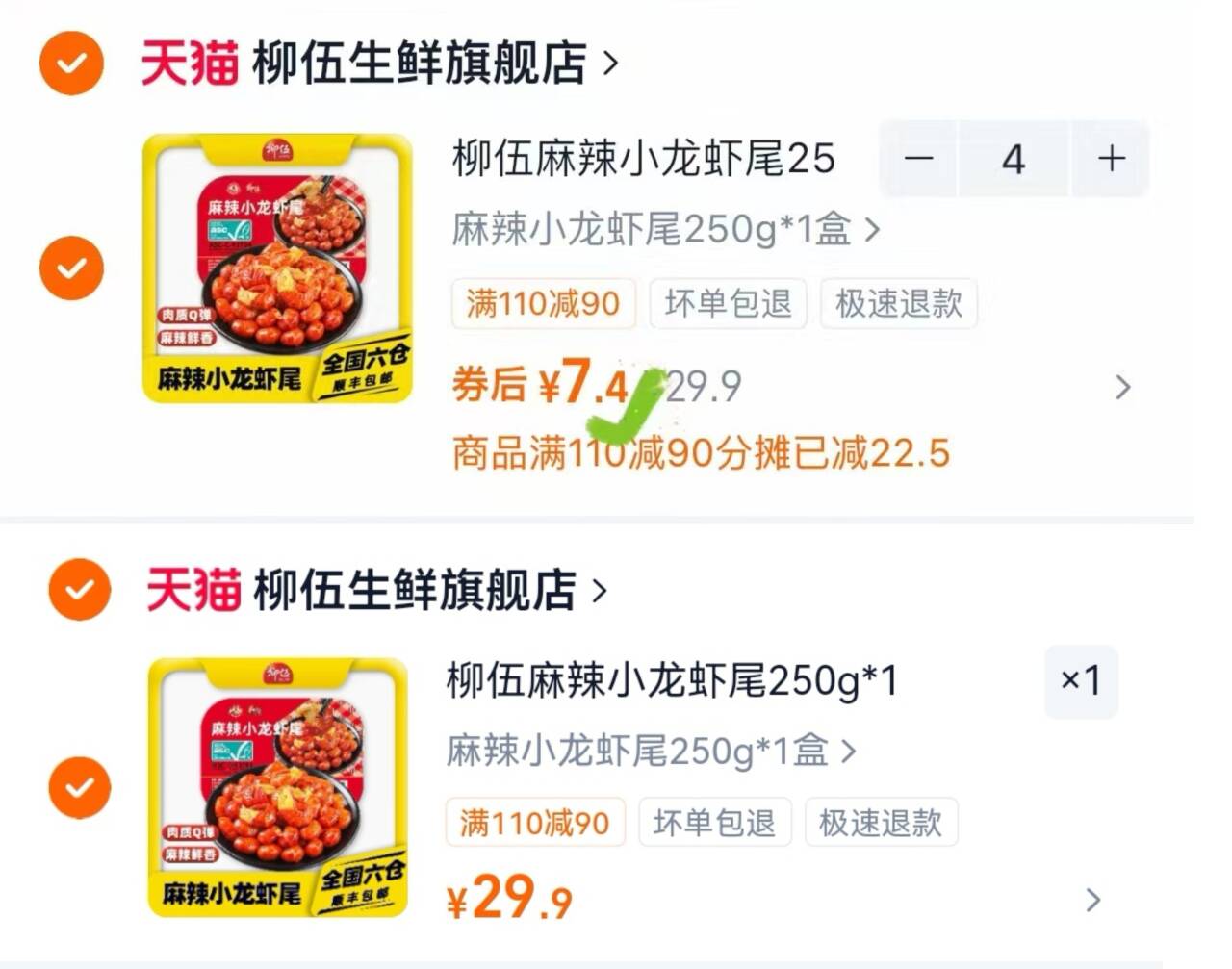Uncheck the item priced 券后 ¥7.4
The width and height of the screenshot is (1232, 969).
71,268
